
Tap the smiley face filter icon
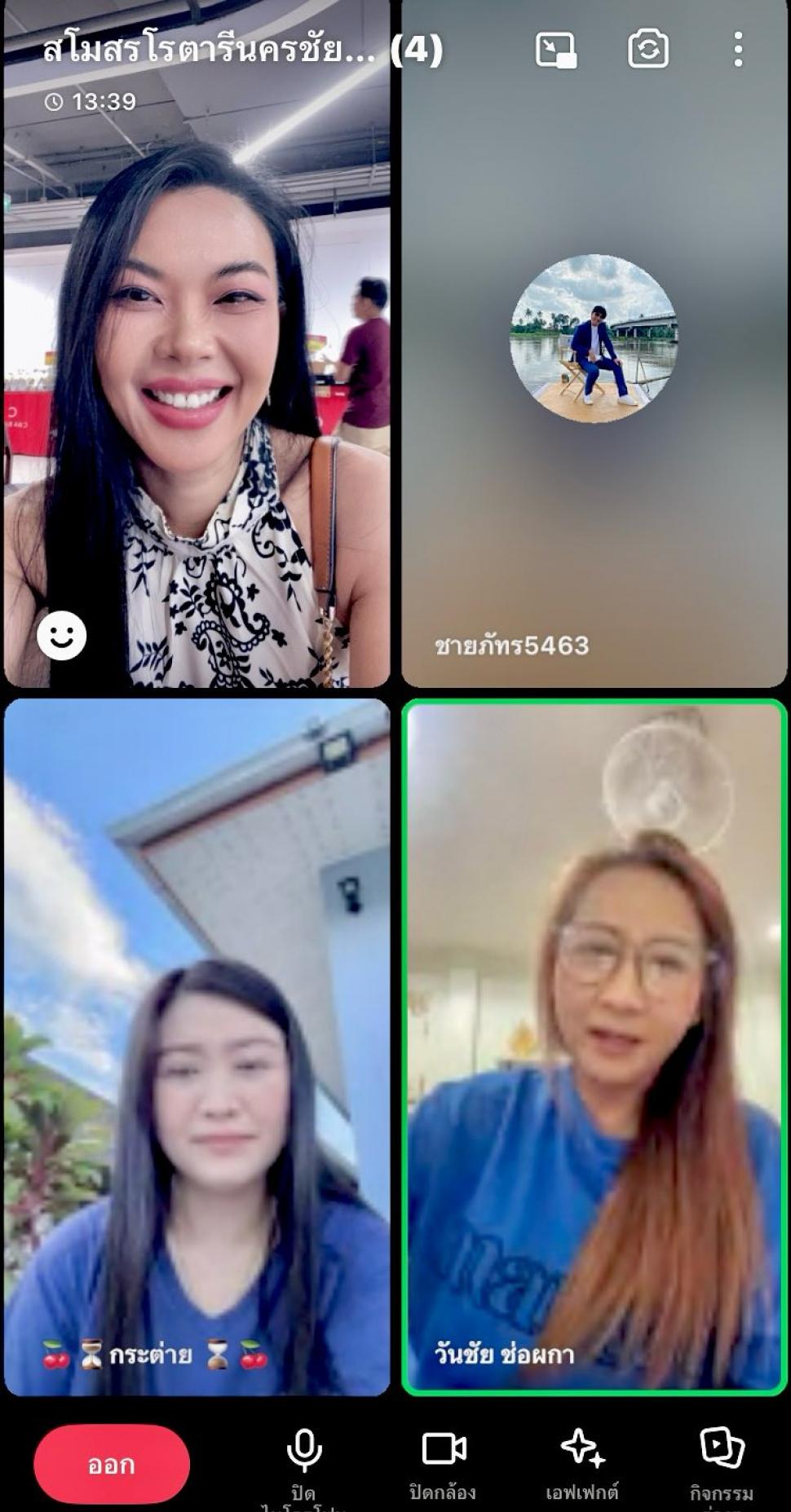point(62,636)
